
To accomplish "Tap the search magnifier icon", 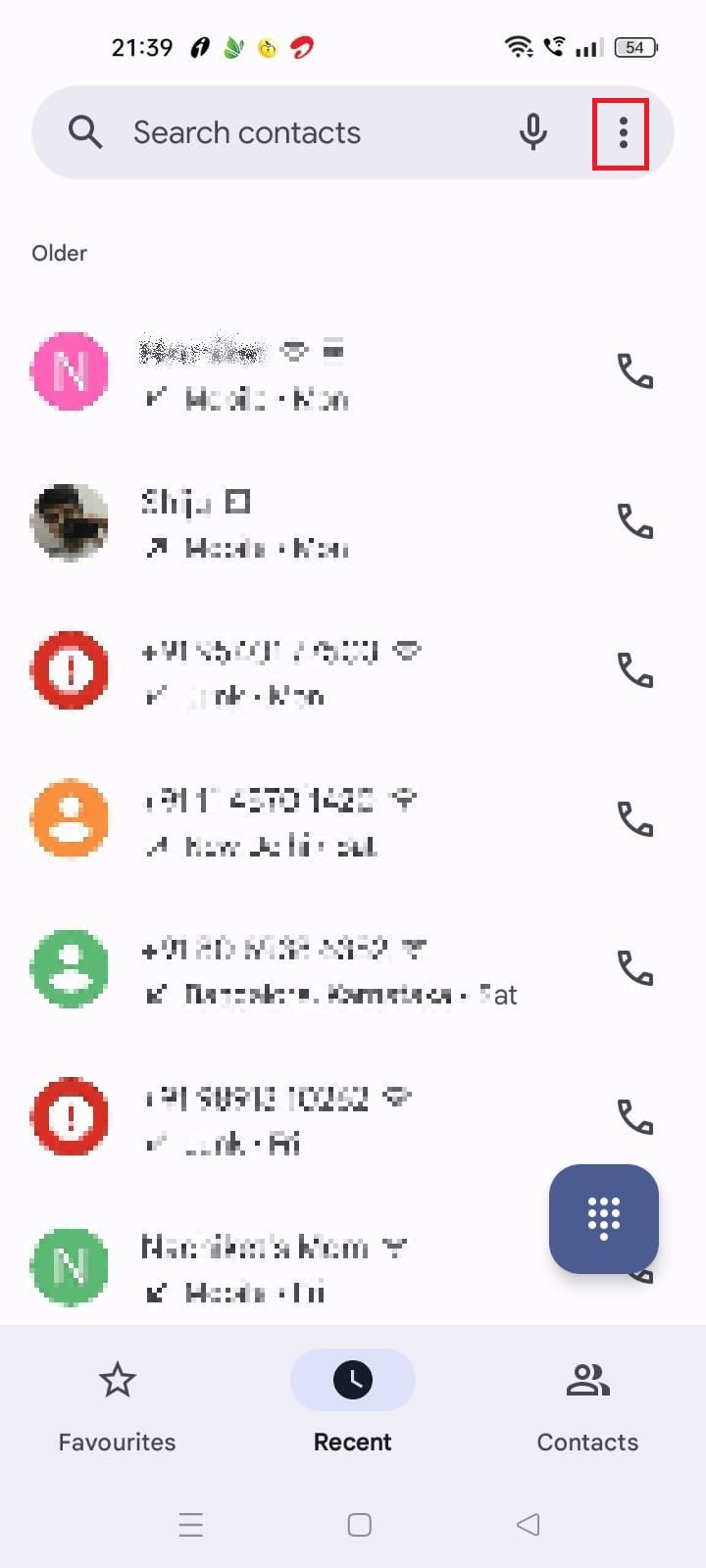I will pos(85,131).
